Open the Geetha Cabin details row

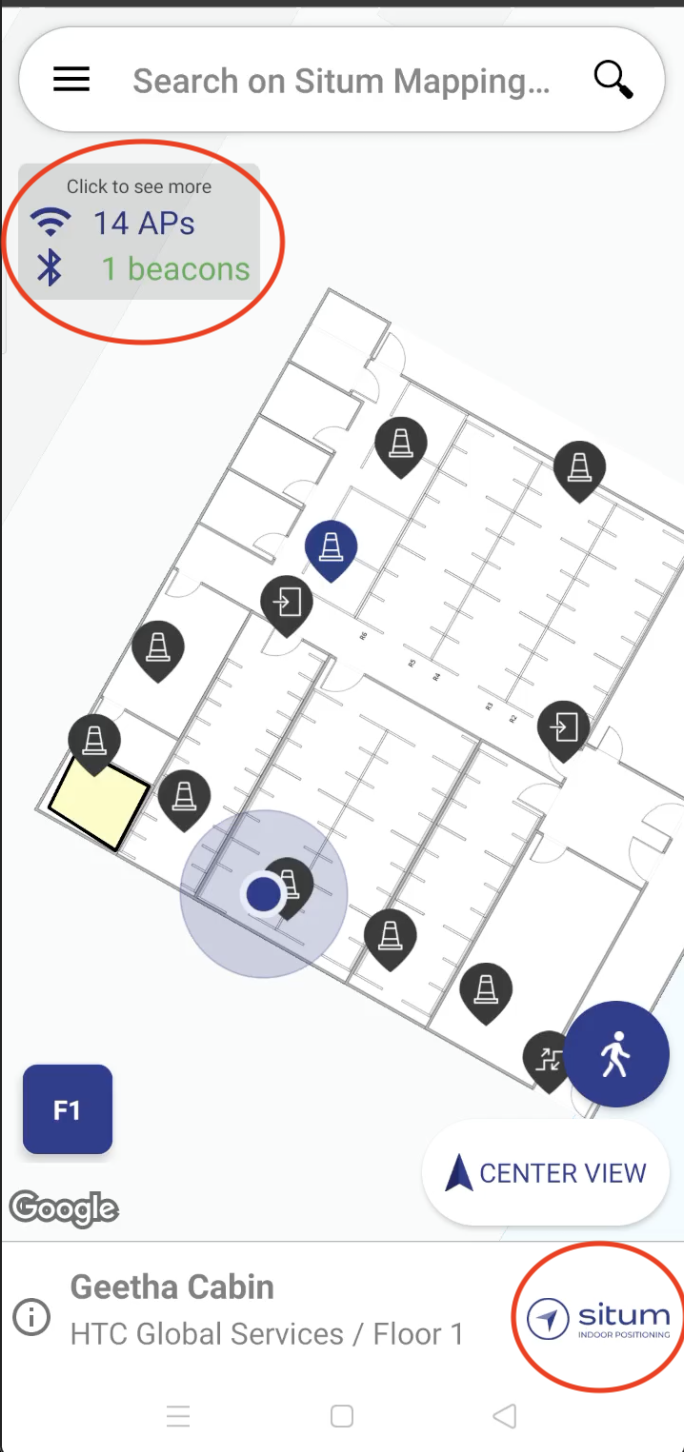pos(267,1310)
